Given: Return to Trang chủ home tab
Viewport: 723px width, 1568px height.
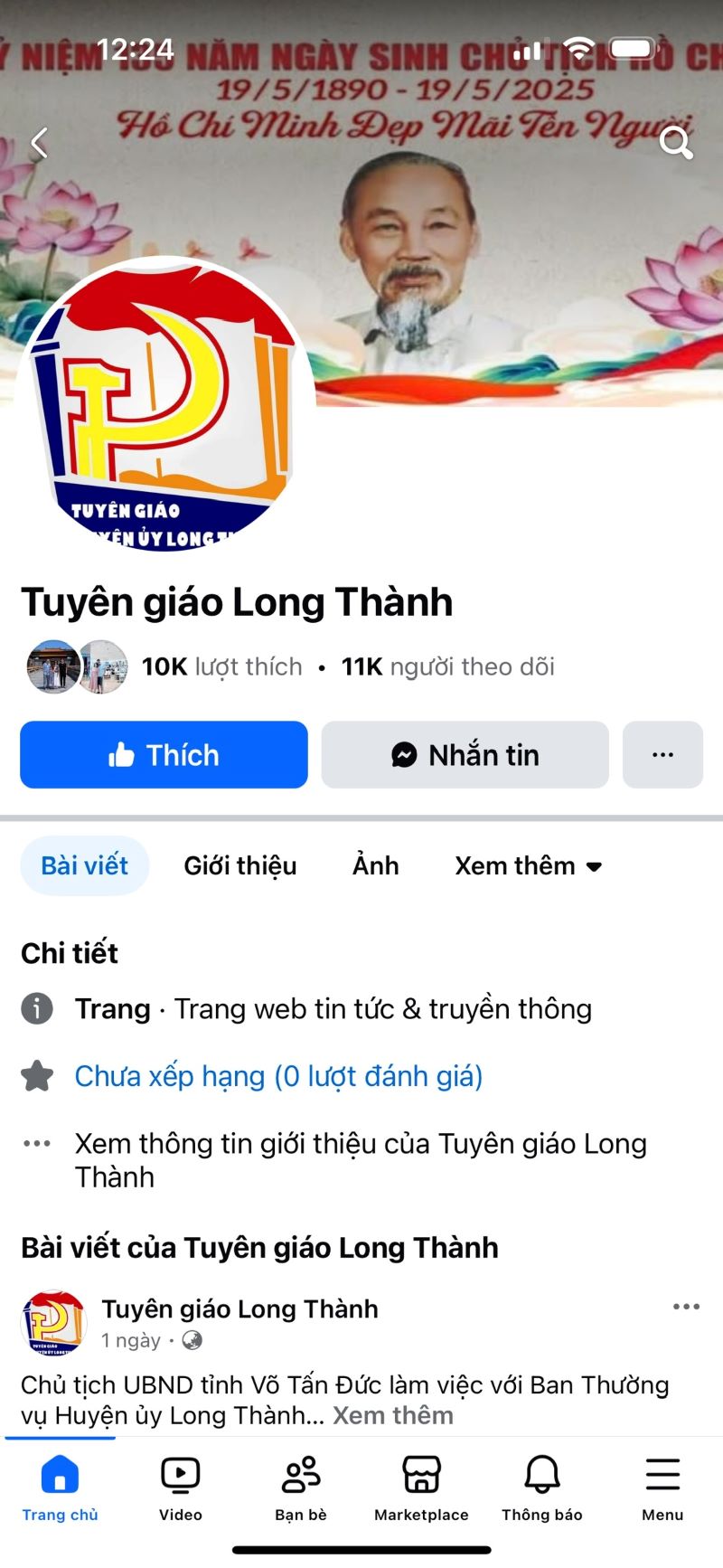Looking at the screenshot, I should pos(60,1489).
